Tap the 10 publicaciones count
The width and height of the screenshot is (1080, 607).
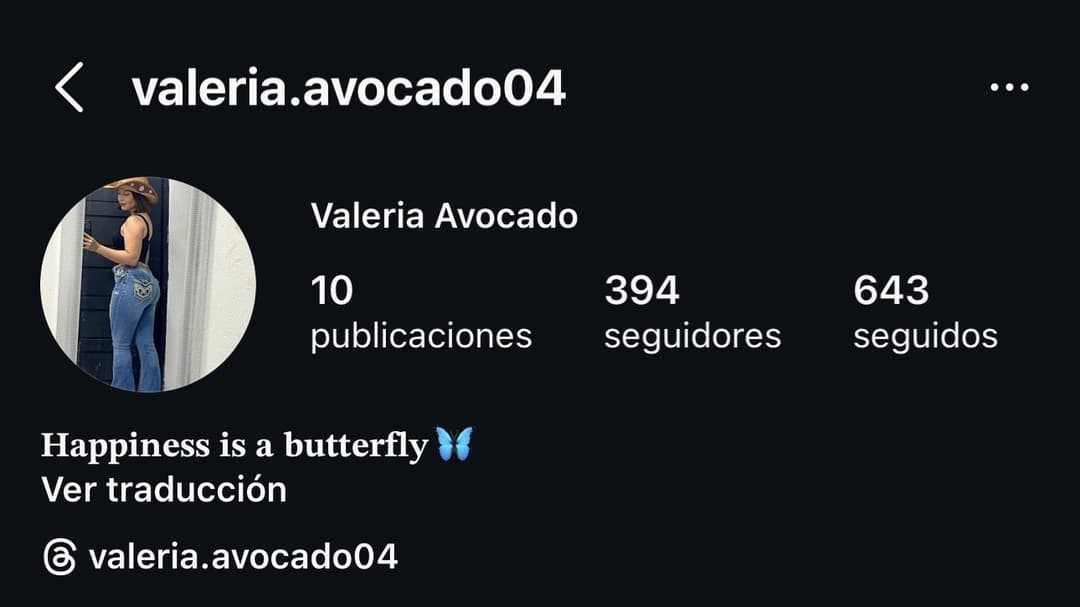(x=420, y=312)
